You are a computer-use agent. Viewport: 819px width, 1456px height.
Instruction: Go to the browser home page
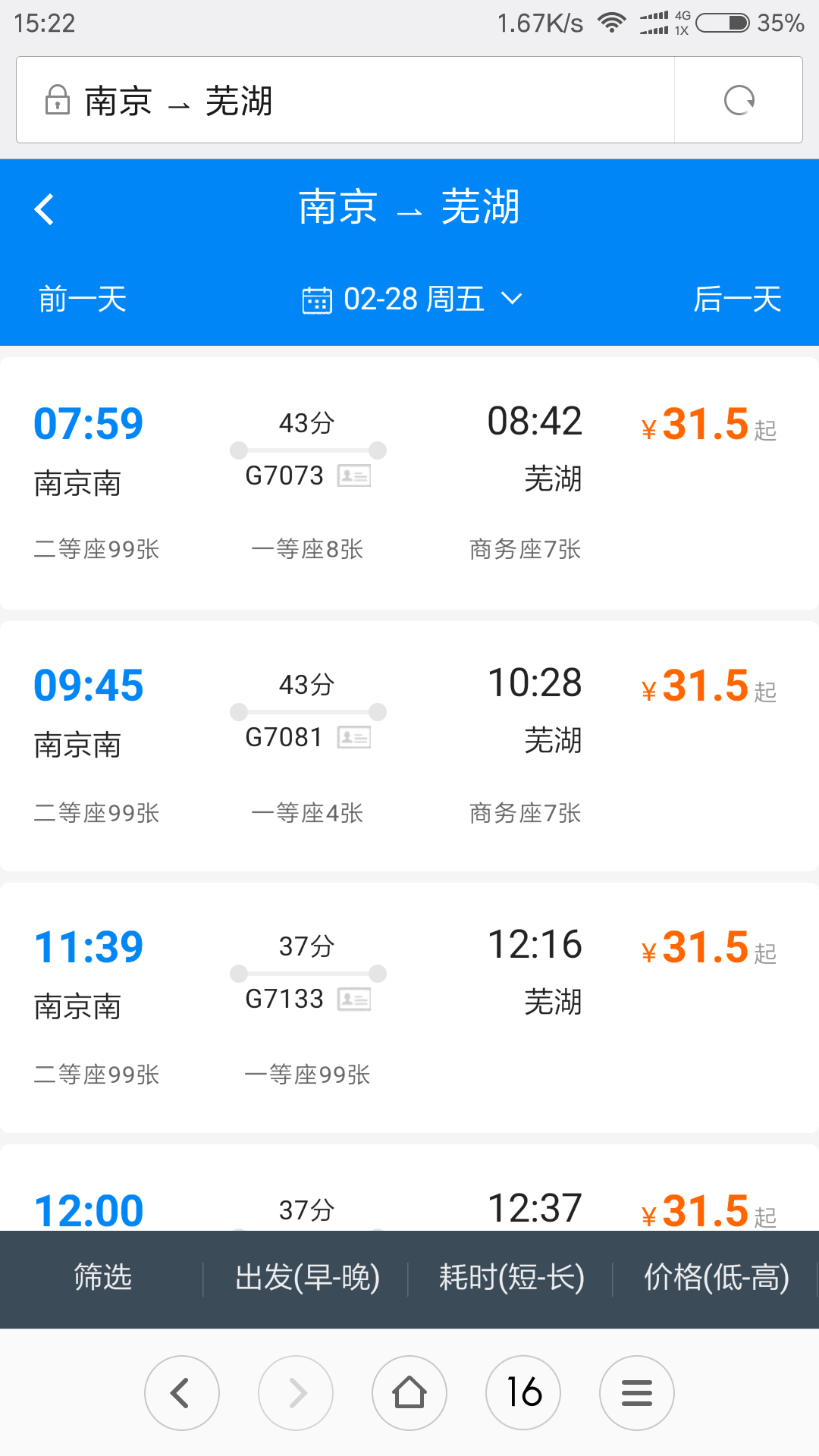[409, 1393]
